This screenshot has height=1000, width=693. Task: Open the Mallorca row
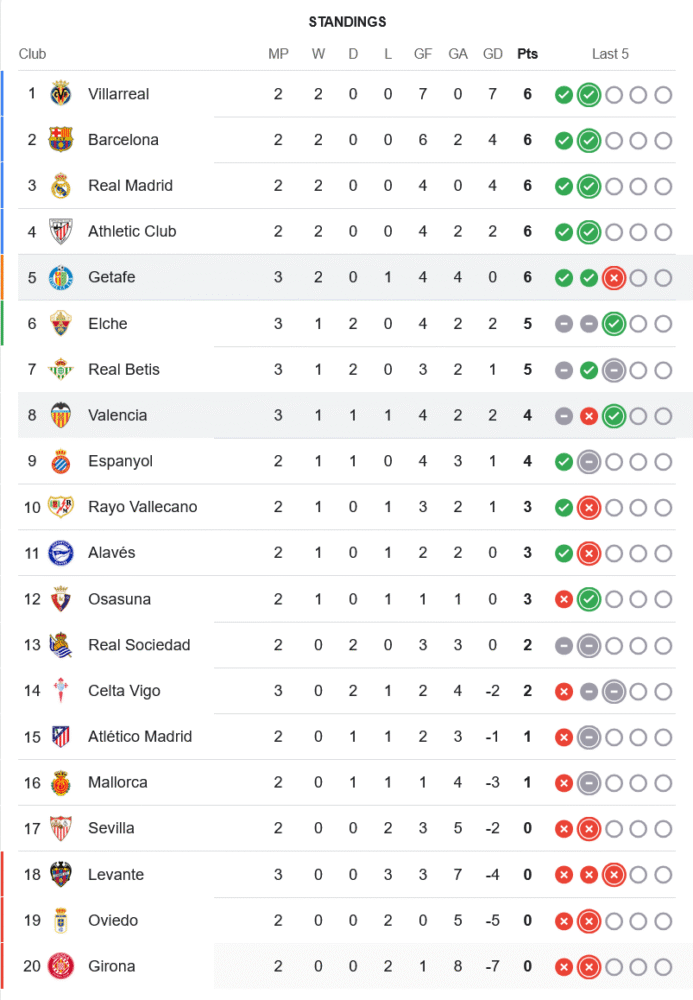coord(117,783)
